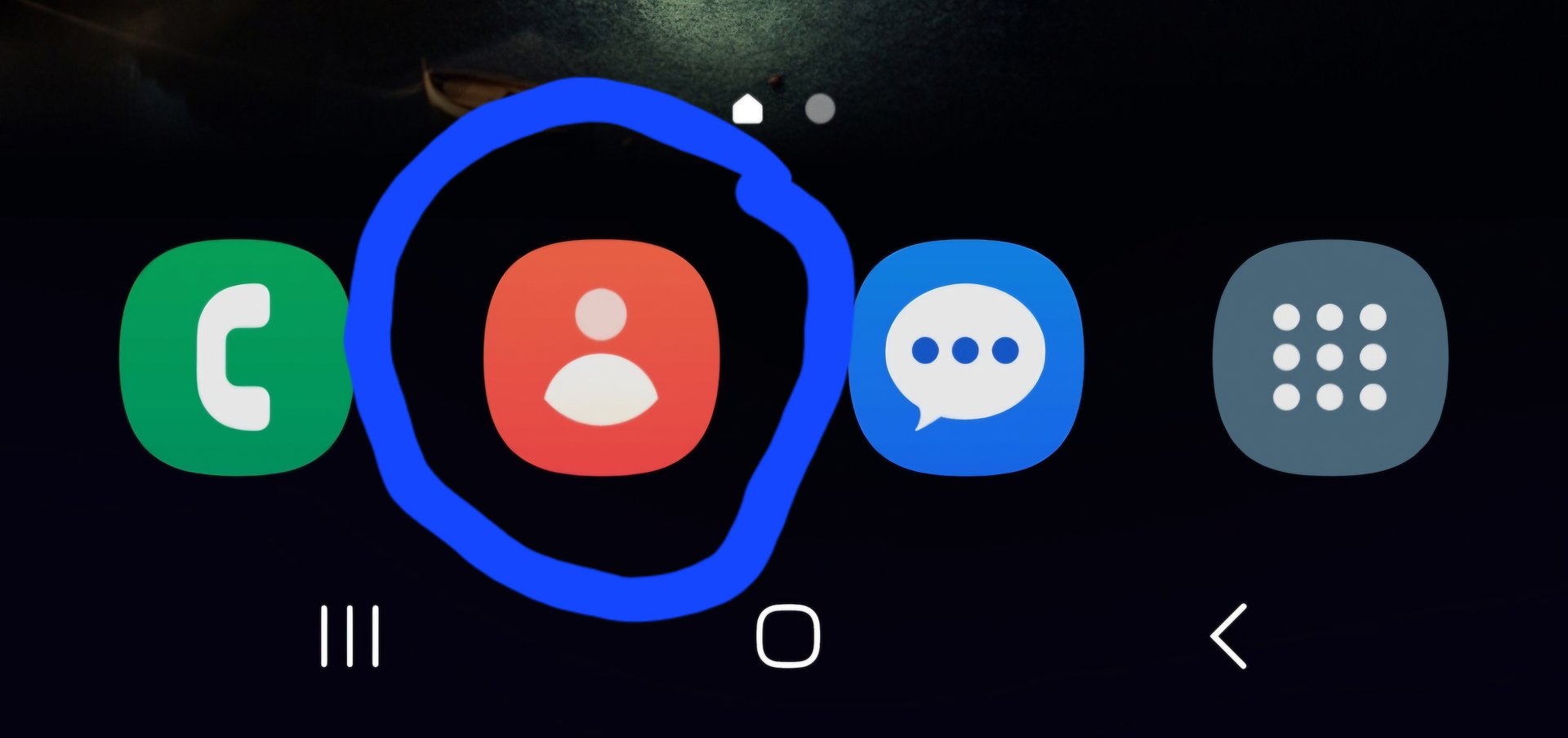Go to the home screen
This screenshot has height=738, width=1568.
click(x=787, y=636)
